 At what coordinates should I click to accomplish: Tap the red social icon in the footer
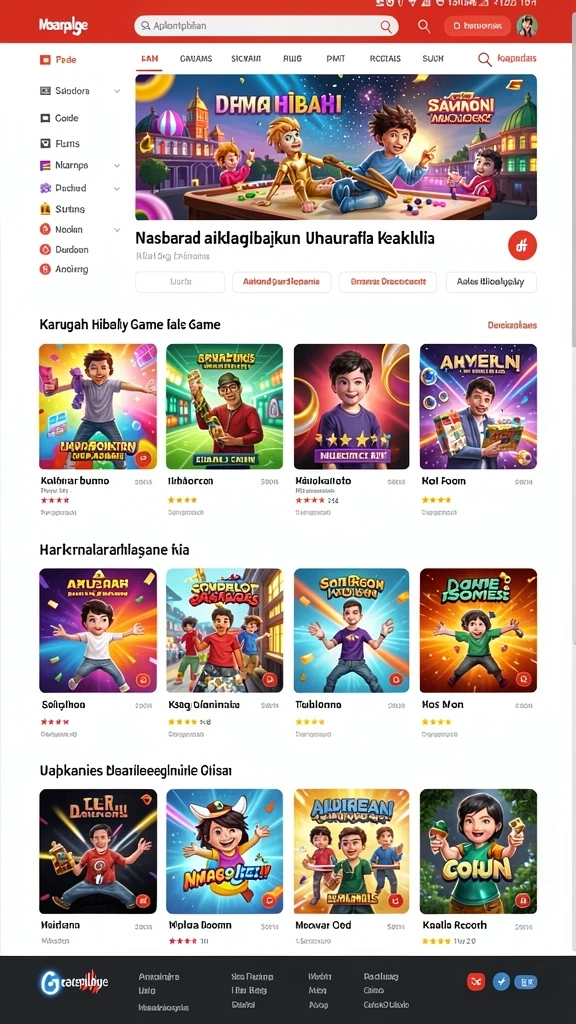tap(476, 981)
